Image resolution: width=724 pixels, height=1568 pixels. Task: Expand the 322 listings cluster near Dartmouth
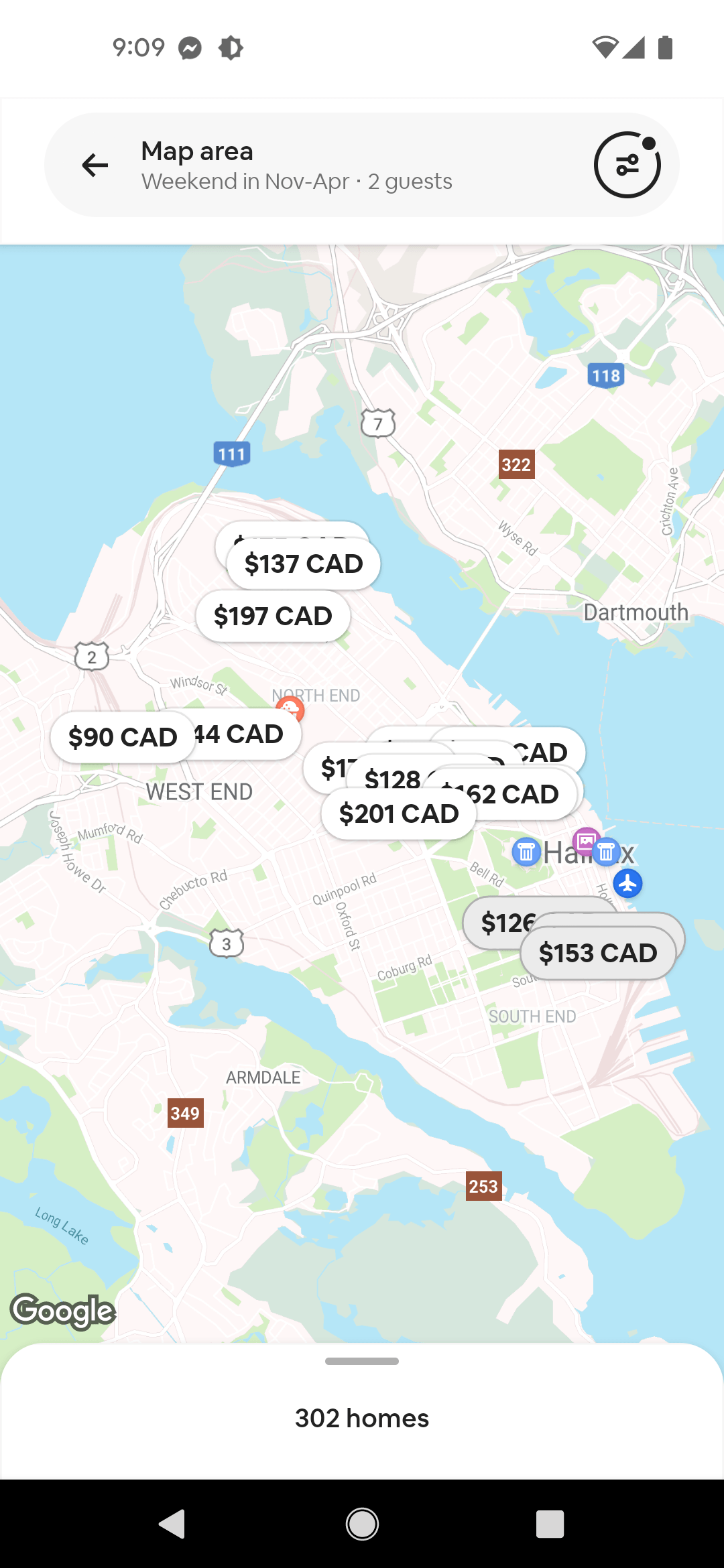click(x=516, y=464)
